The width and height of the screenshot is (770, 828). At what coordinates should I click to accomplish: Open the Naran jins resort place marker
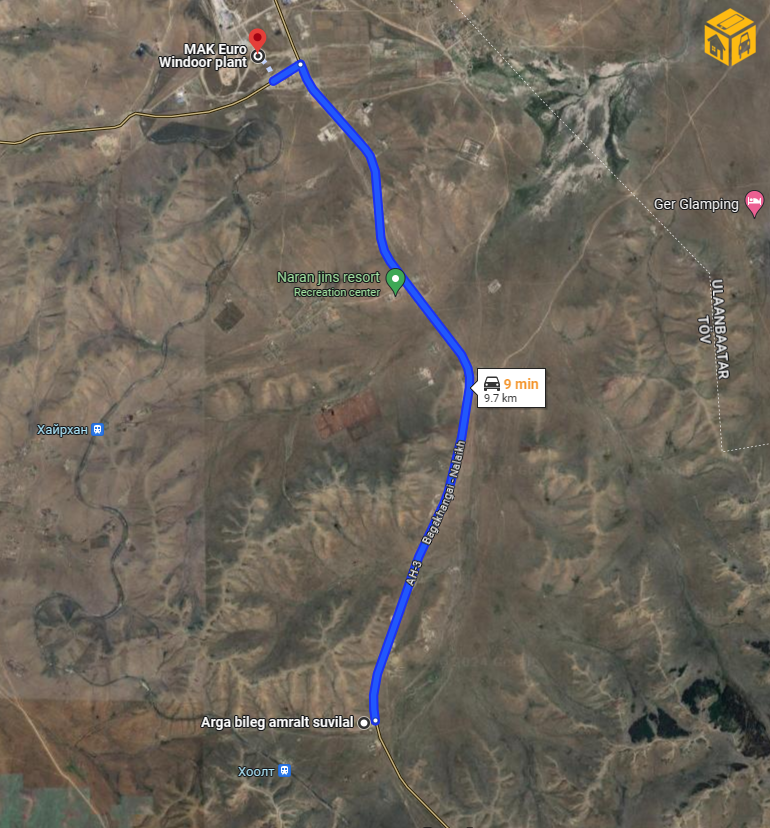tap(395, 280)
